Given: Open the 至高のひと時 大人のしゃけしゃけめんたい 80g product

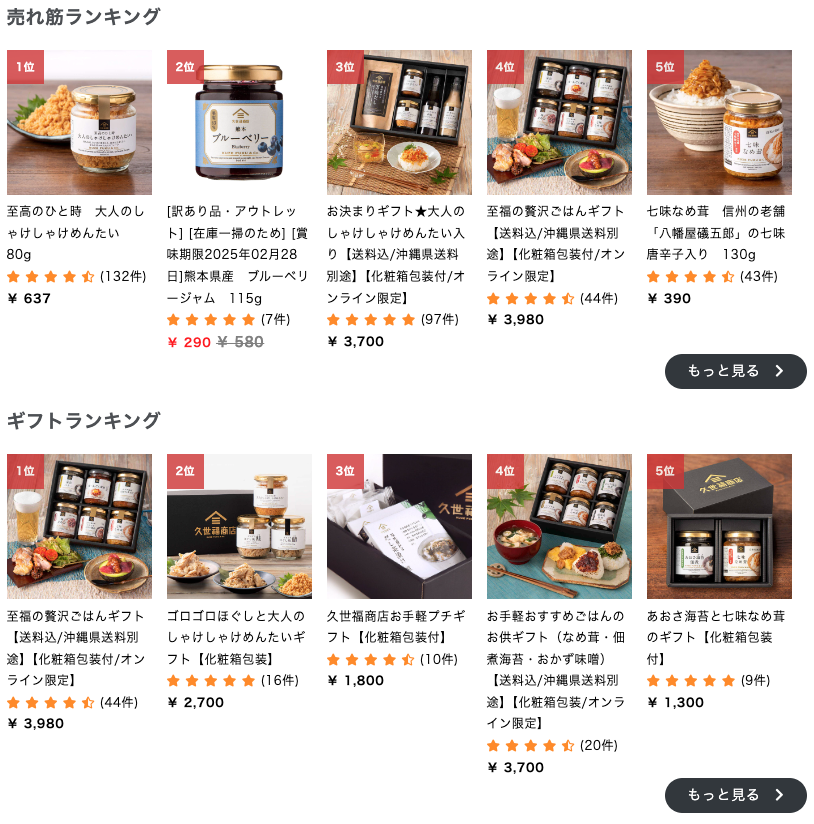Looking at the screenshot, I should [79, 123].
